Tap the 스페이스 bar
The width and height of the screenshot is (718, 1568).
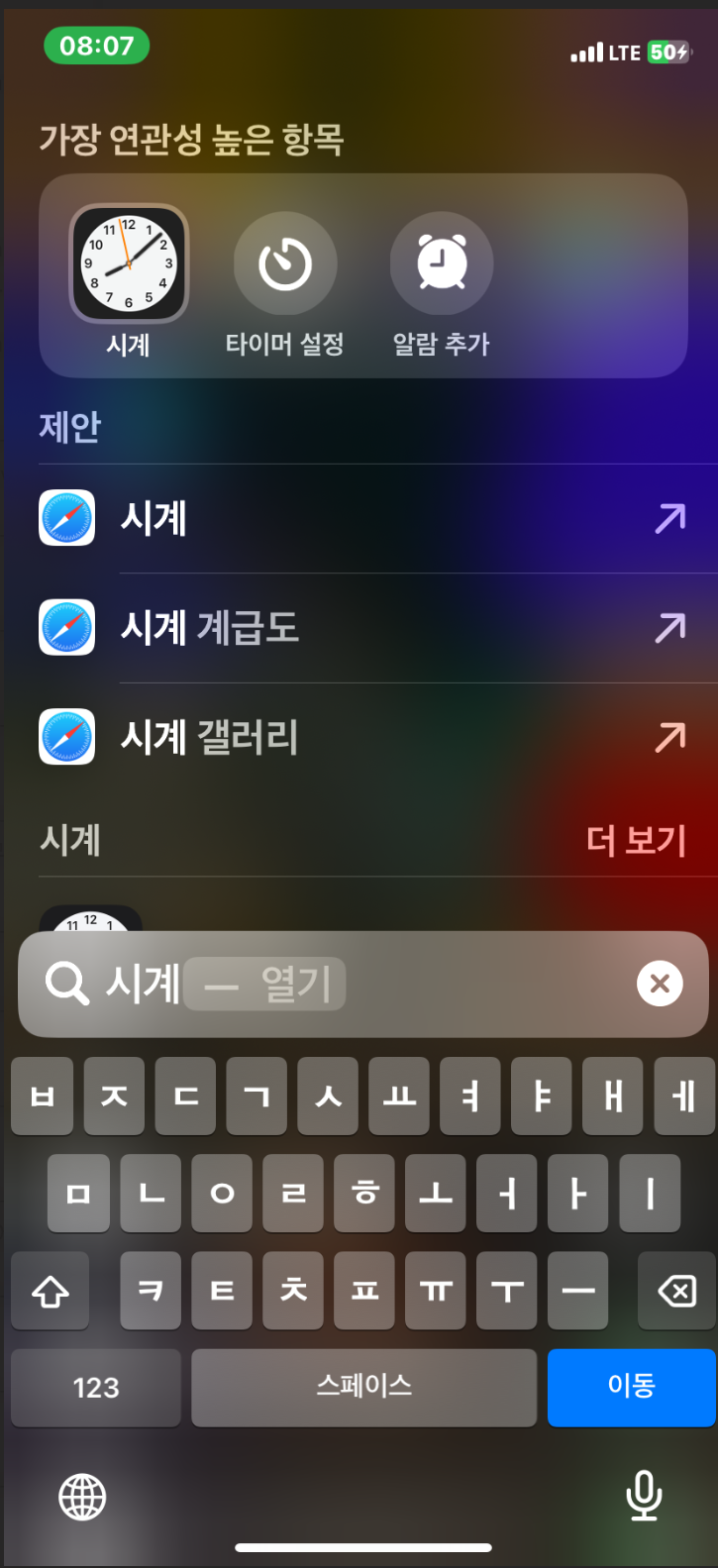pyautogui.click(x=363, y=1387)
